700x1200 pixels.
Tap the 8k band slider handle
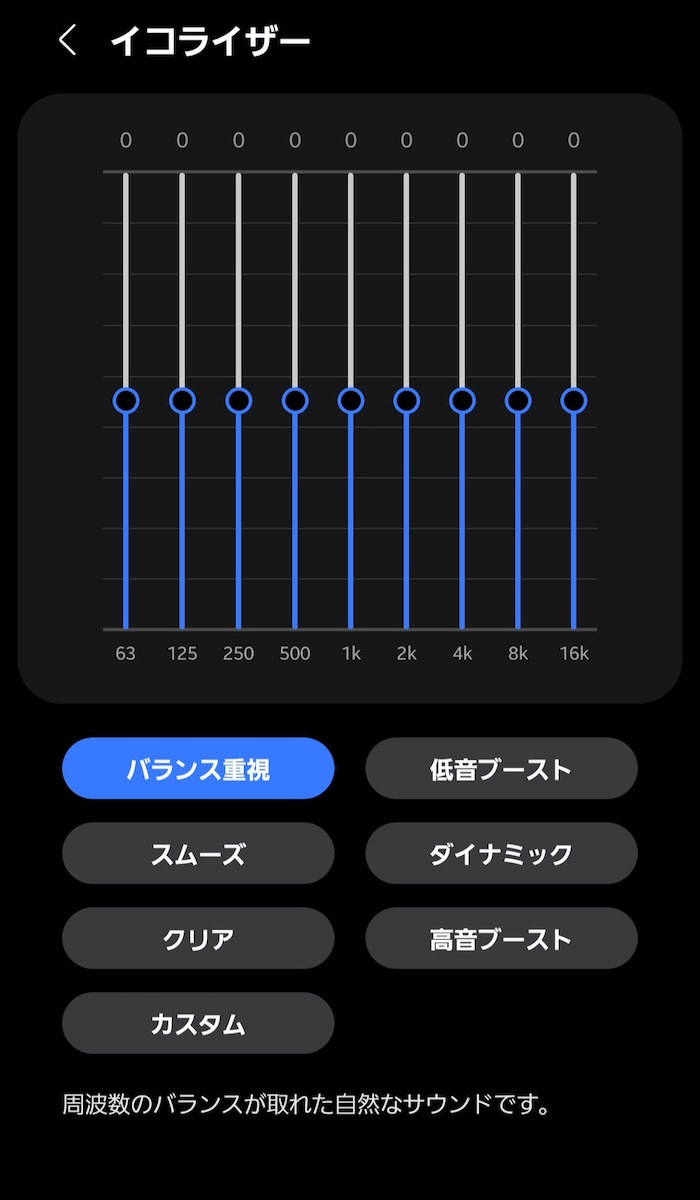518,401
